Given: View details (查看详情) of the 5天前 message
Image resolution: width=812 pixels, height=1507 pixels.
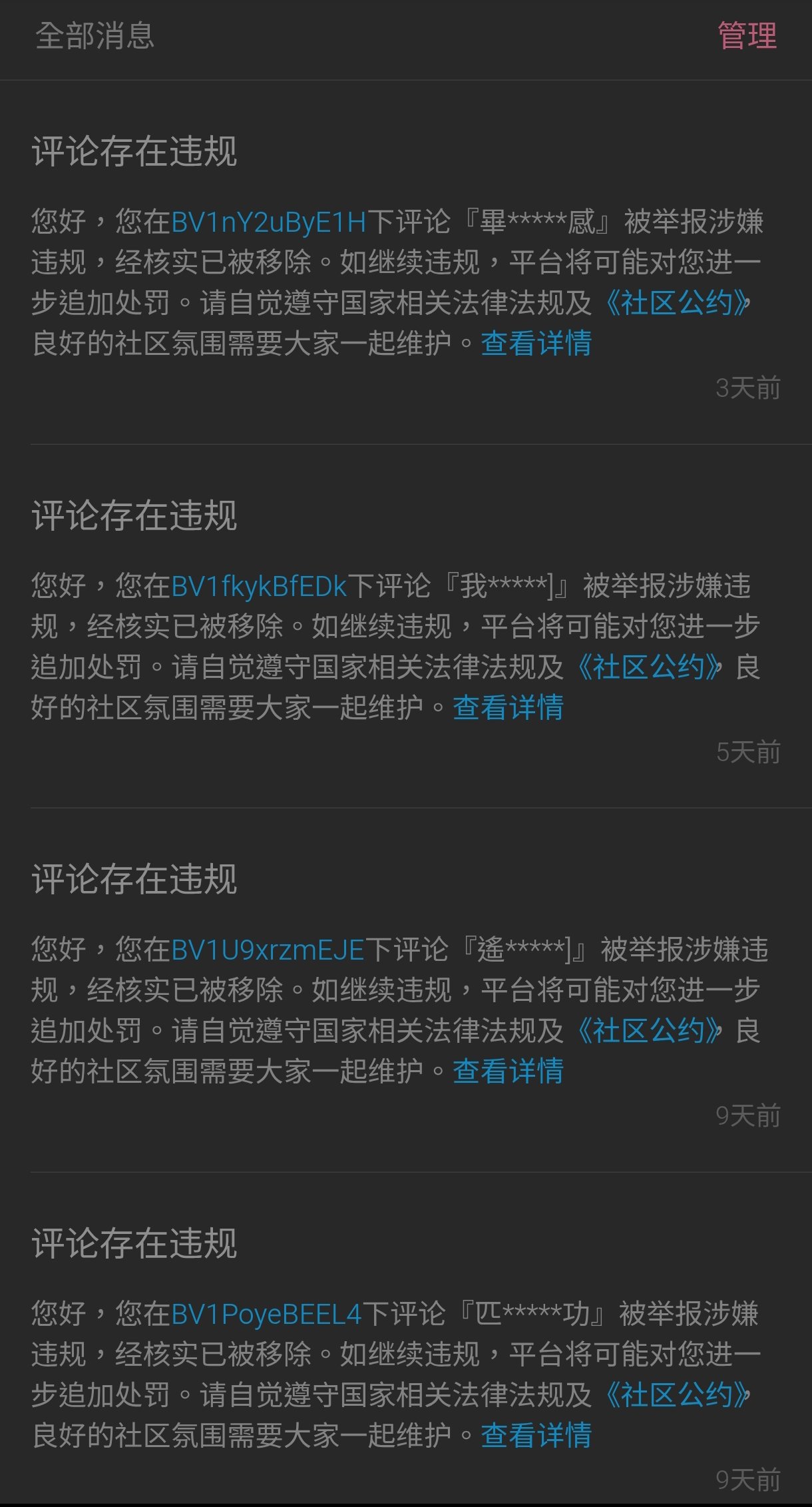Looking at the screenshot, I should pos(508,707).
